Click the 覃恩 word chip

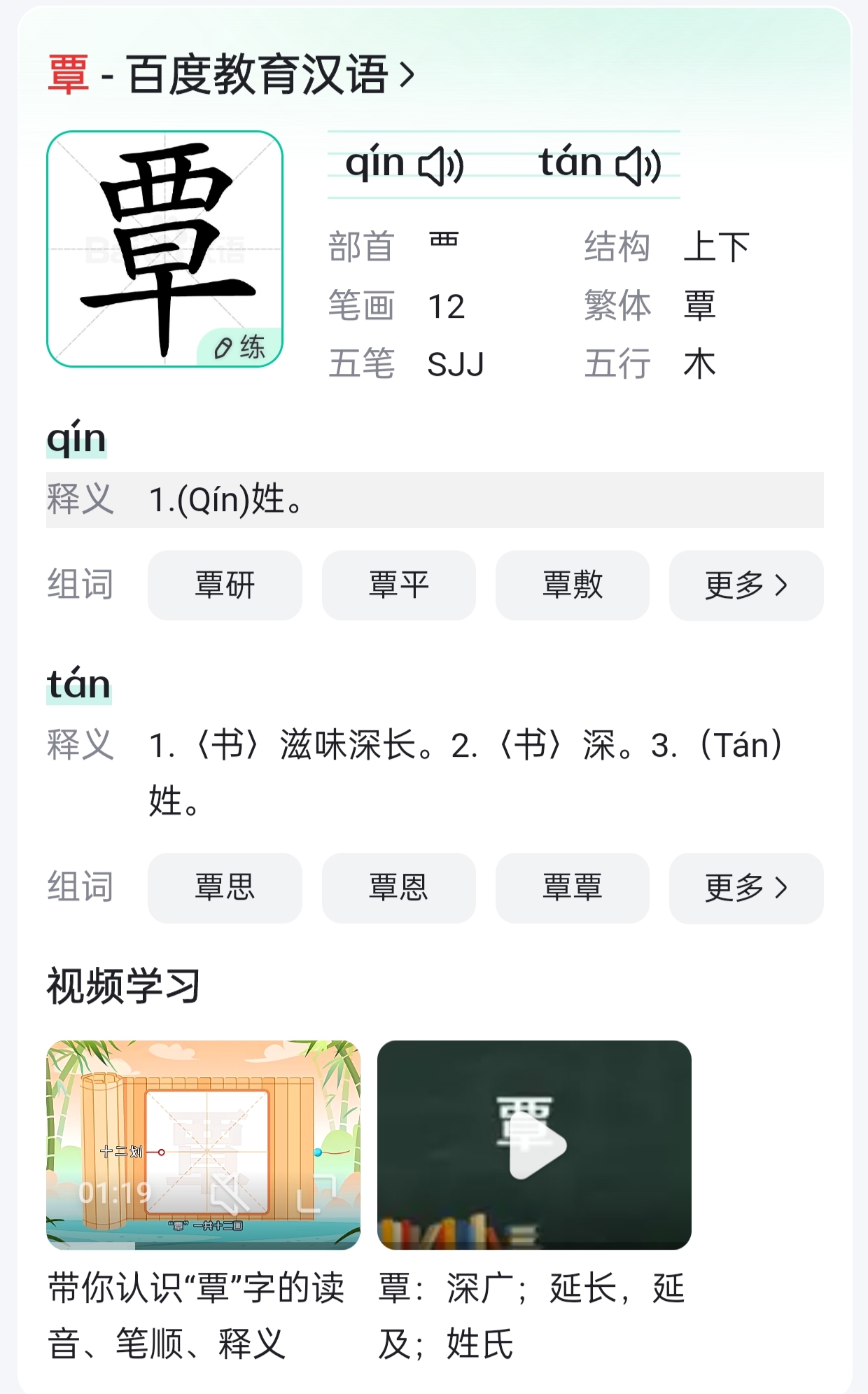[398, 888]
